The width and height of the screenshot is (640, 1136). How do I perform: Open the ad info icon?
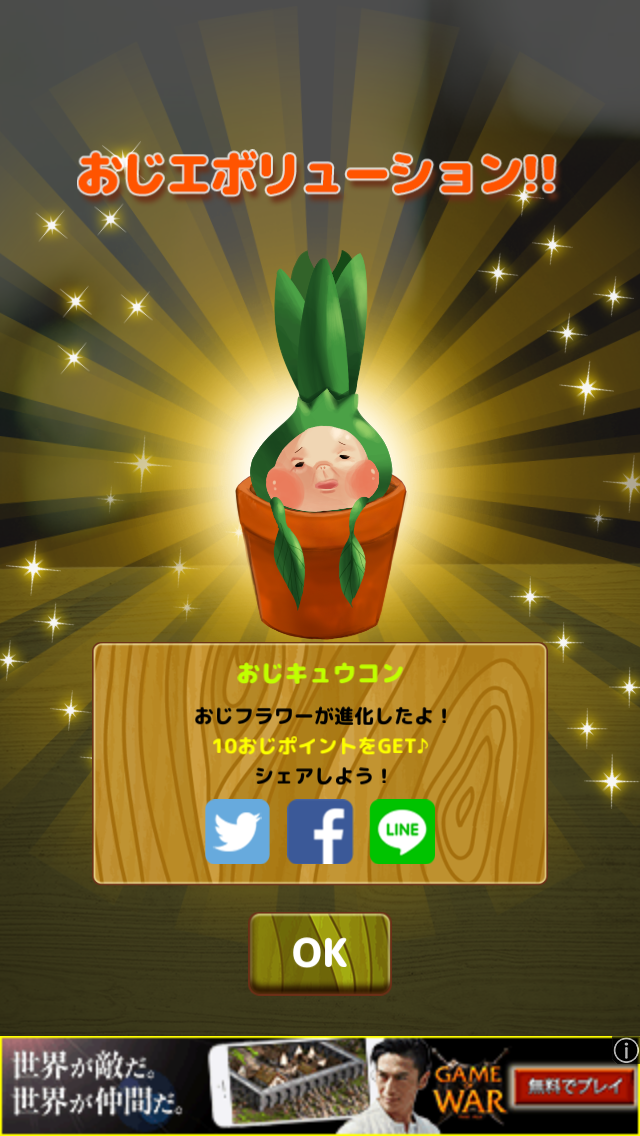[x=626, y=1050]
